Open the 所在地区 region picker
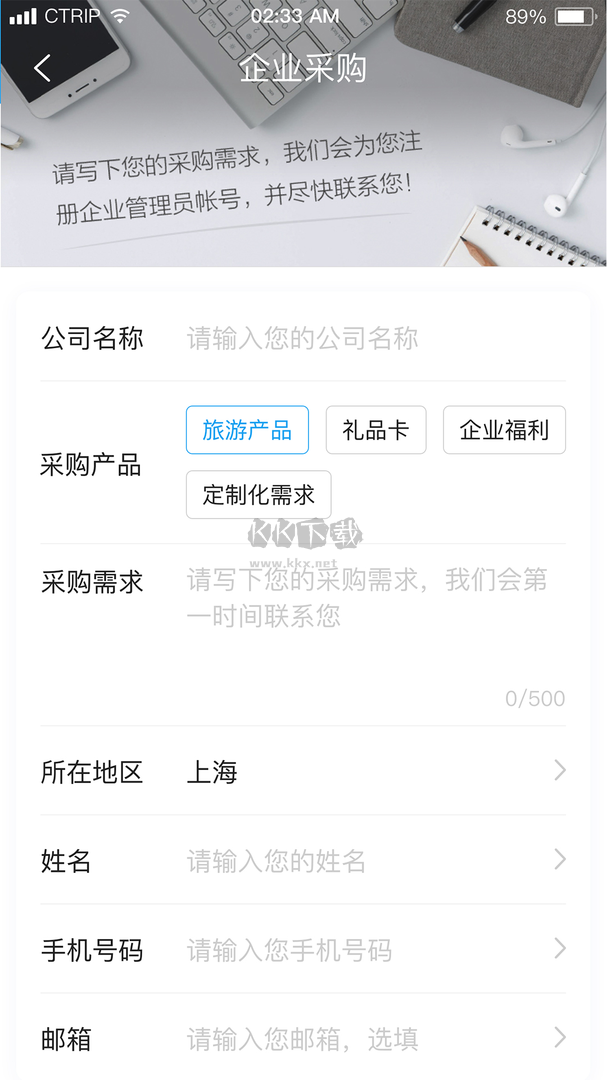Viewport: 607px width, 1080px height. [375, 771]
